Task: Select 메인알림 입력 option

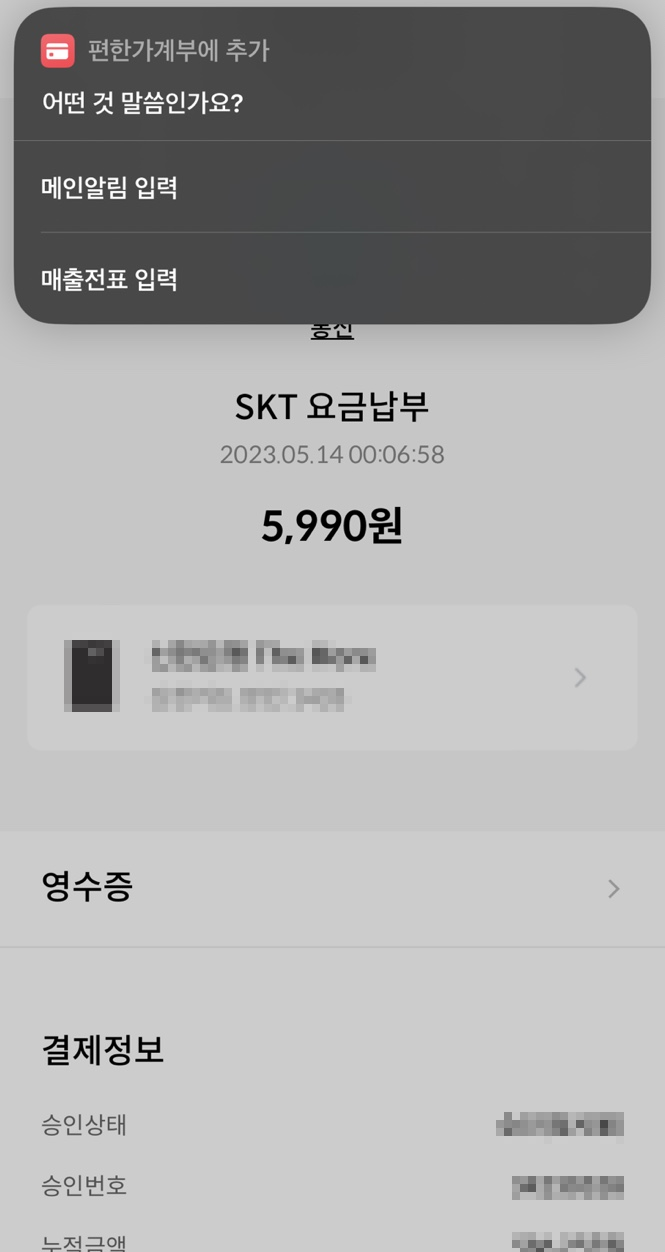Action: point(332,187)
